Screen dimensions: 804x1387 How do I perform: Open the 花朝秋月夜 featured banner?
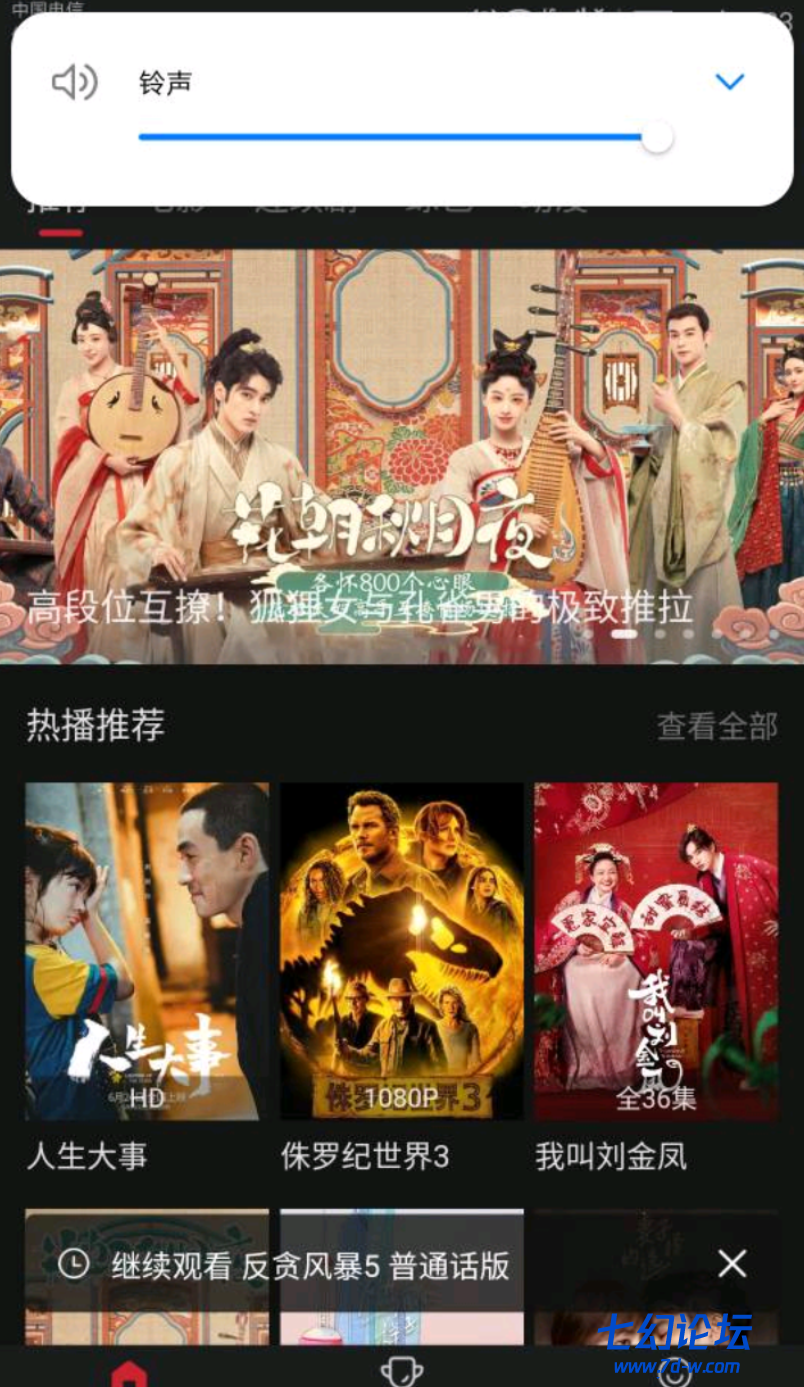[x=402, y=455]
